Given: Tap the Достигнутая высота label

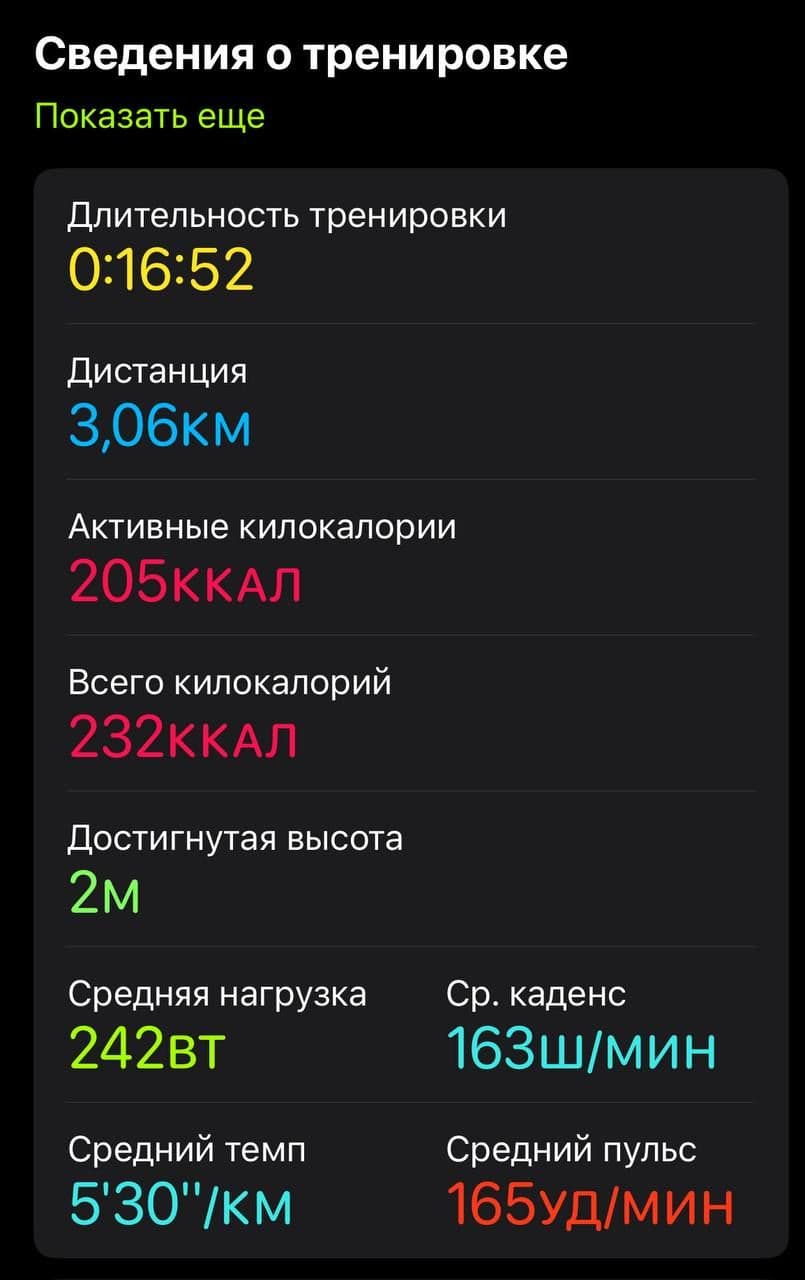Looking at the screenshot, I should tap(234, 838).
